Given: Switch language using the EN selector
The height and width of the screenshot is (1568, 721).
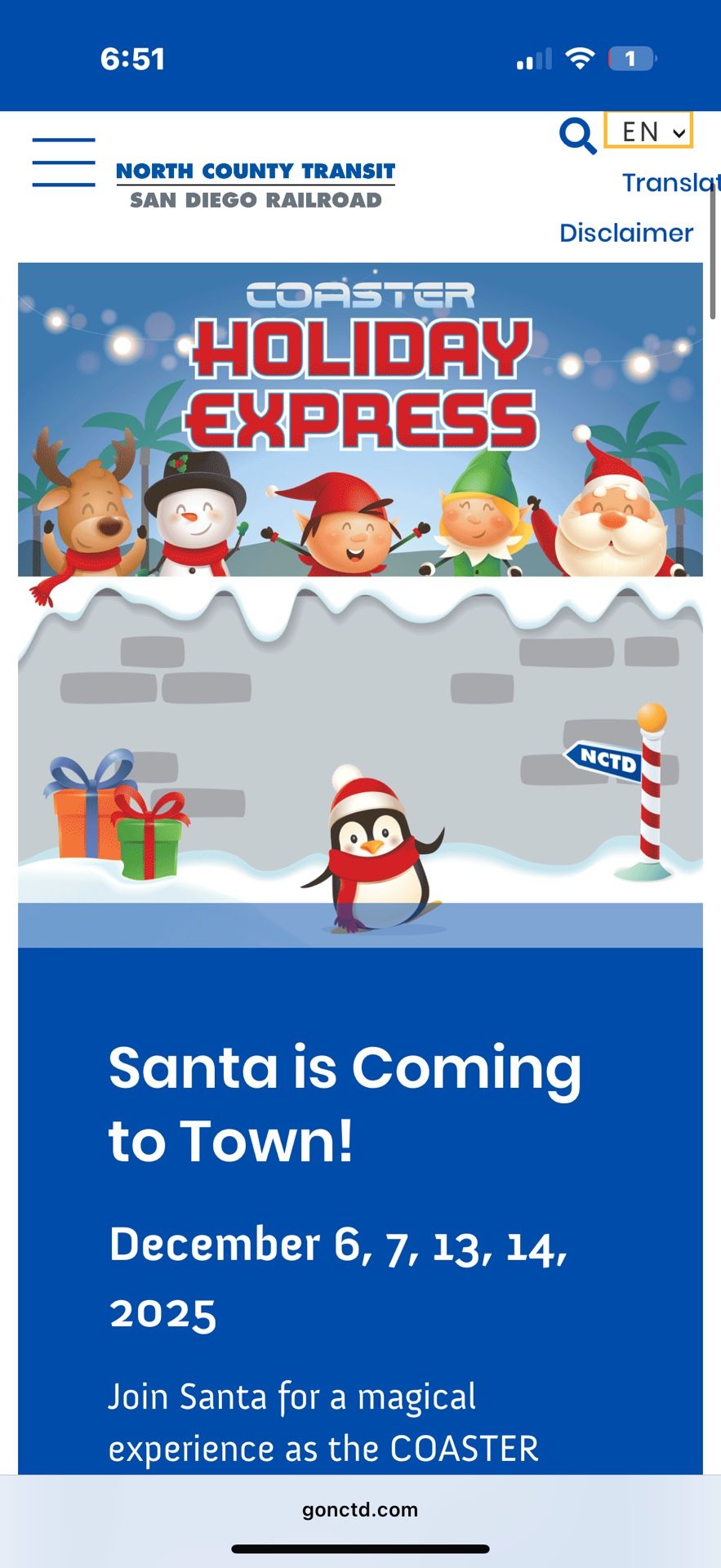Looking at the screenshot, I should [648, 131].
